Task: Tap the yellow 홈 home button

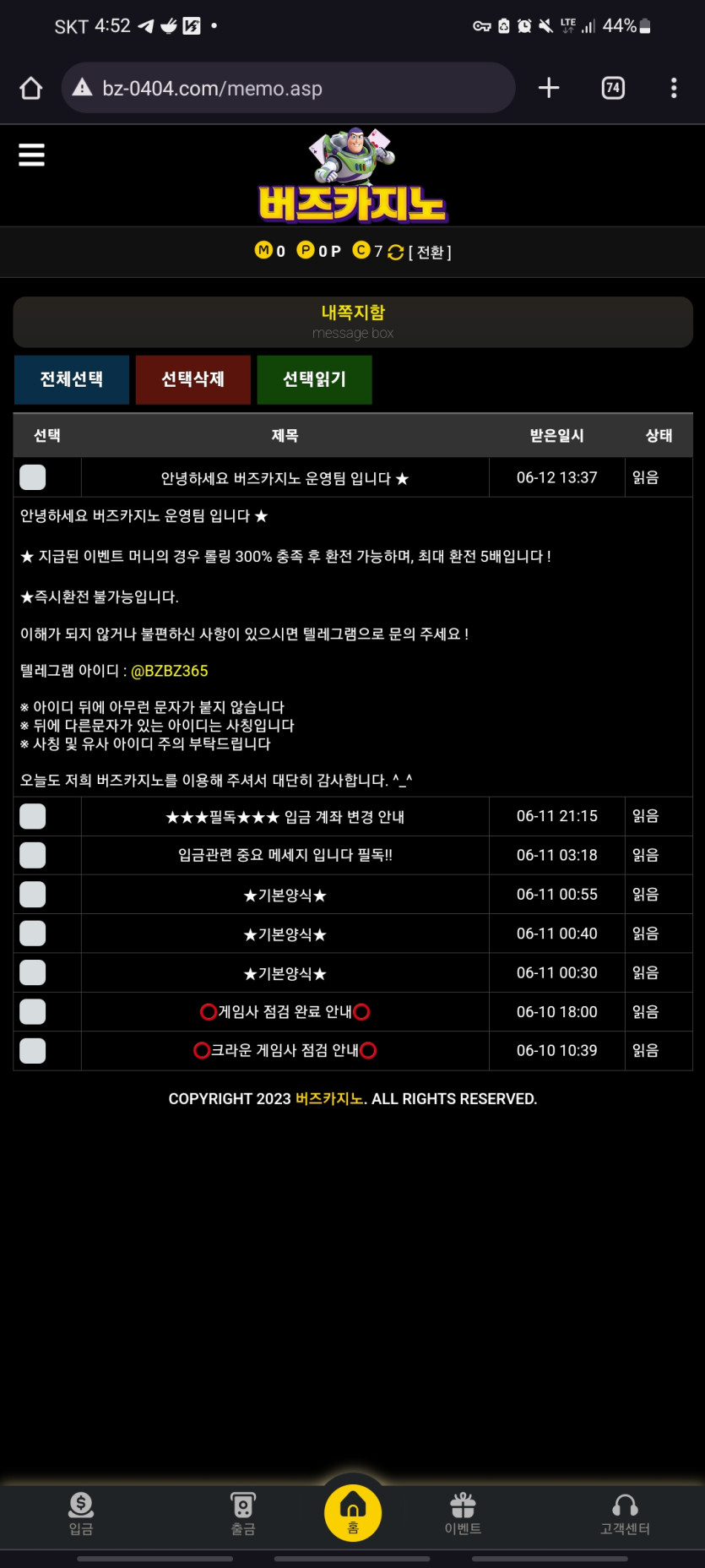Action: pos(353,1512)
